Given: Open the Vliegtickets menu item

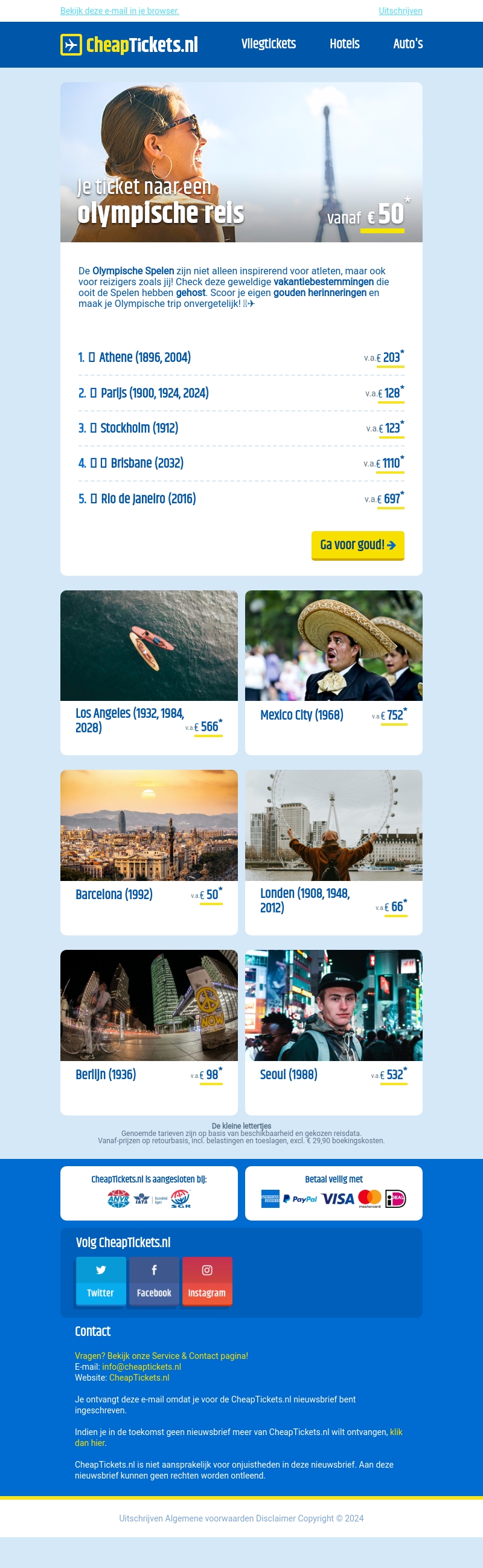Looking at the screenshot, I should point(268,44).
